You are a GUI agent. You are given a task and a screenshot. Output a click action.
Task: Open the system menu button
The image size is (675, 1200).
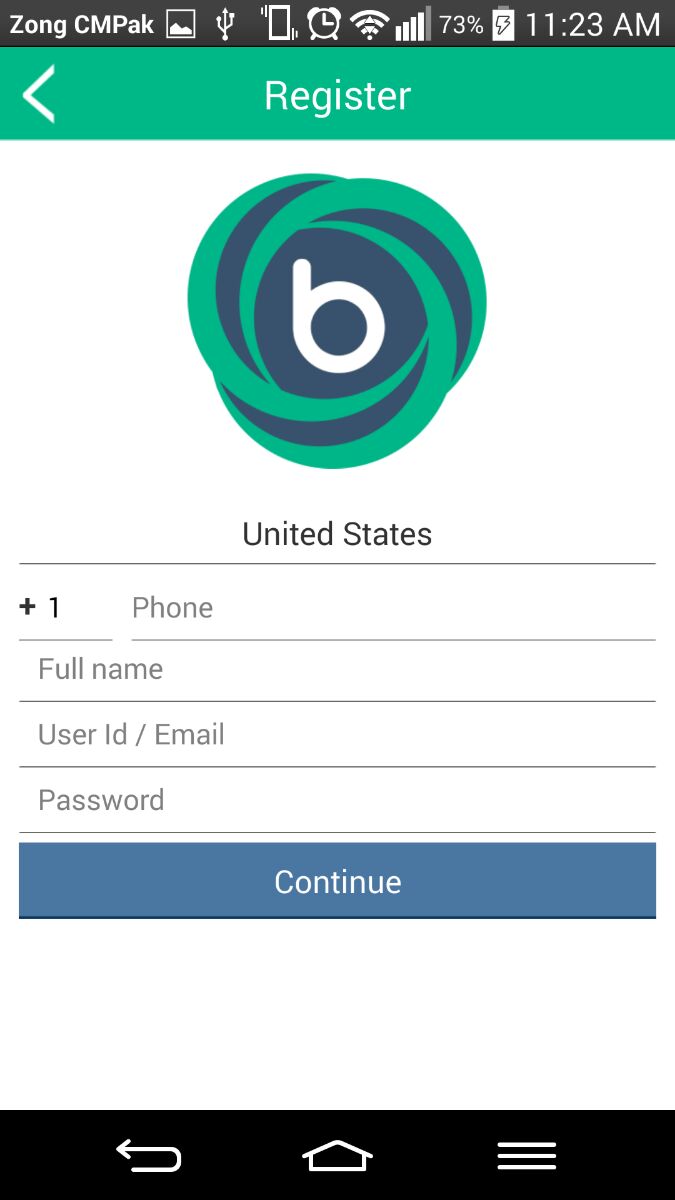tap(527, 1156)
